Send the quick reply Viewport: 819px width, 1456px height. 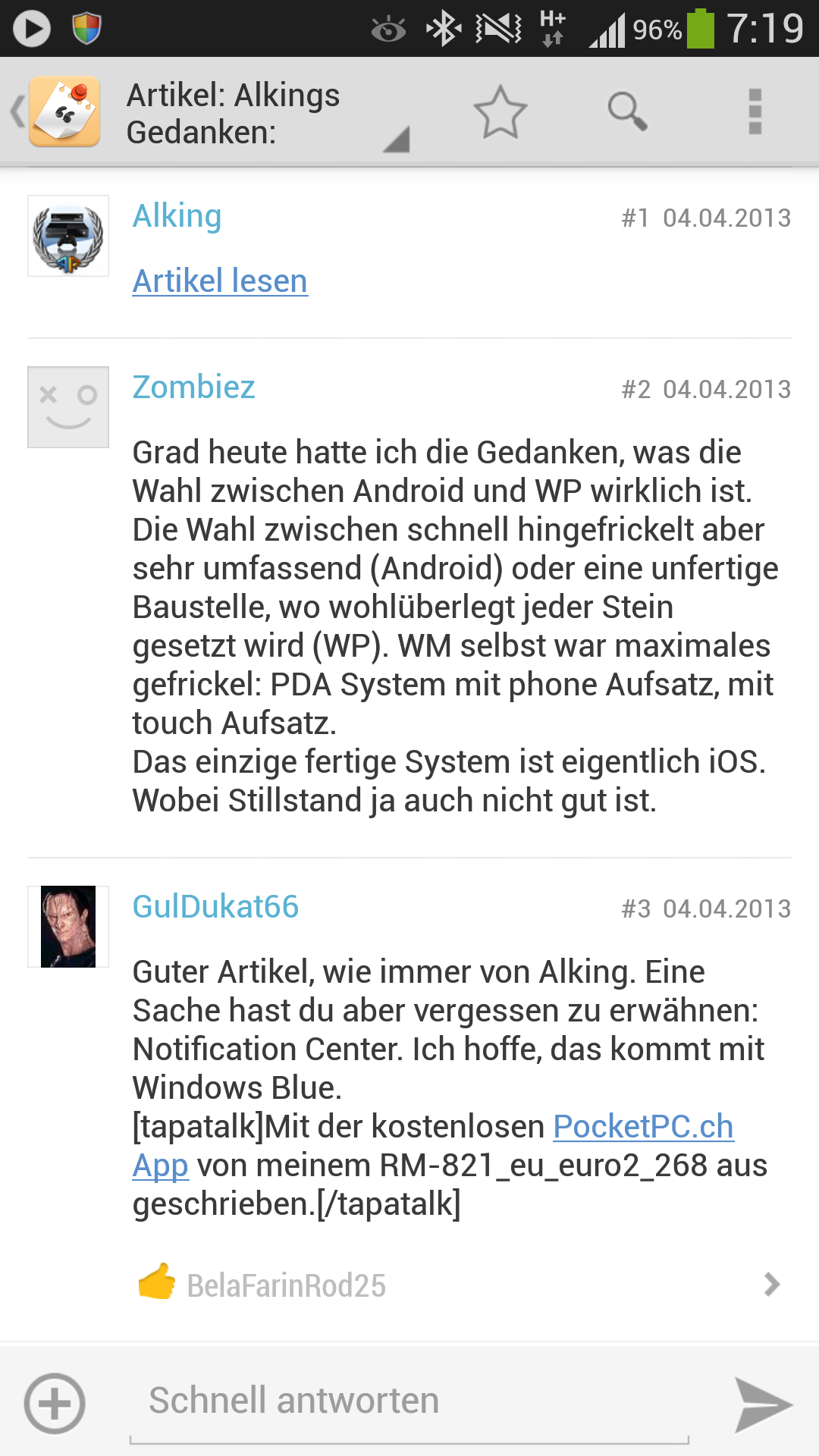(x=762, y=1404)
